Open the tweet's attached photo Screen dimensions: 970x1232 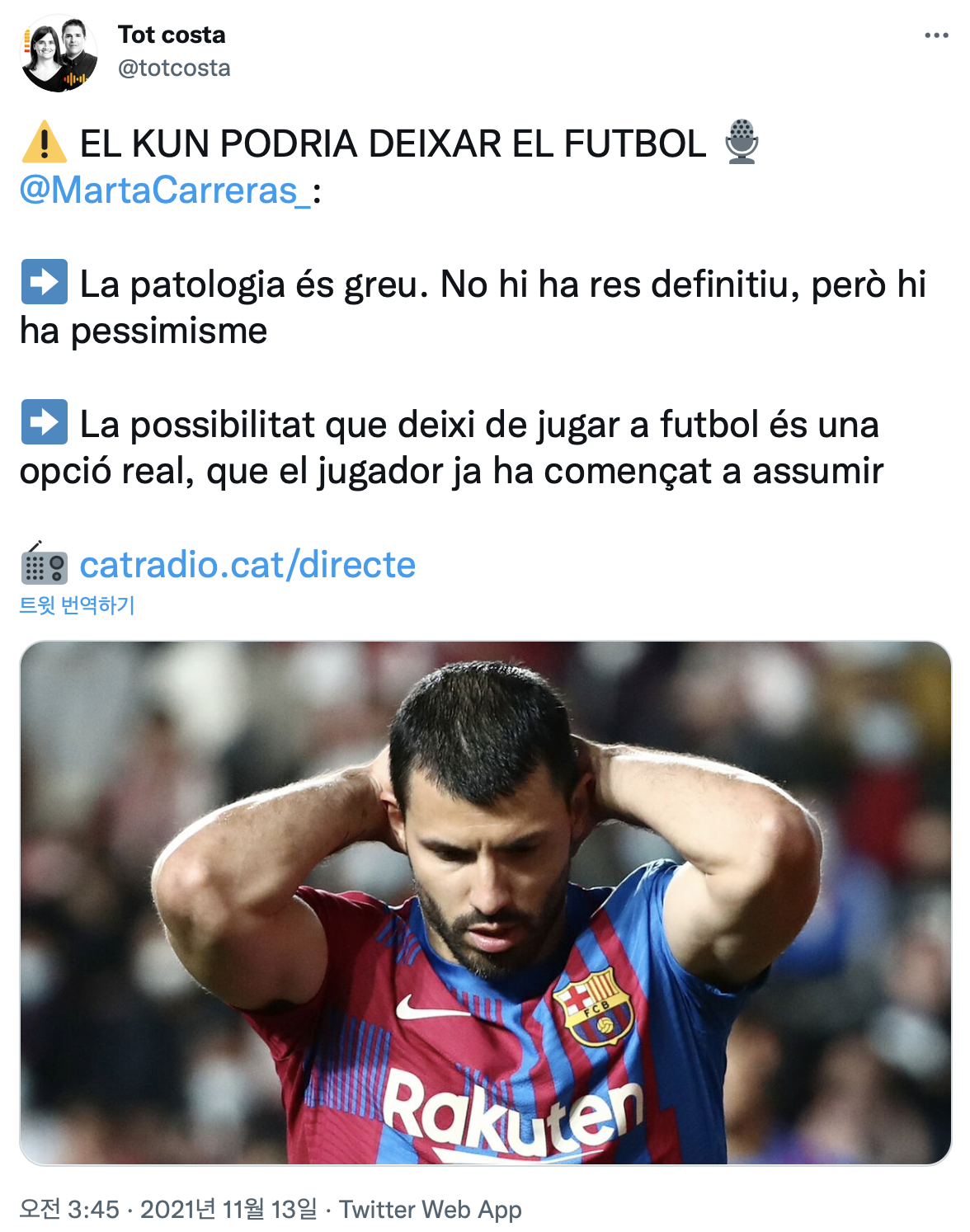[x=485, y=903]
